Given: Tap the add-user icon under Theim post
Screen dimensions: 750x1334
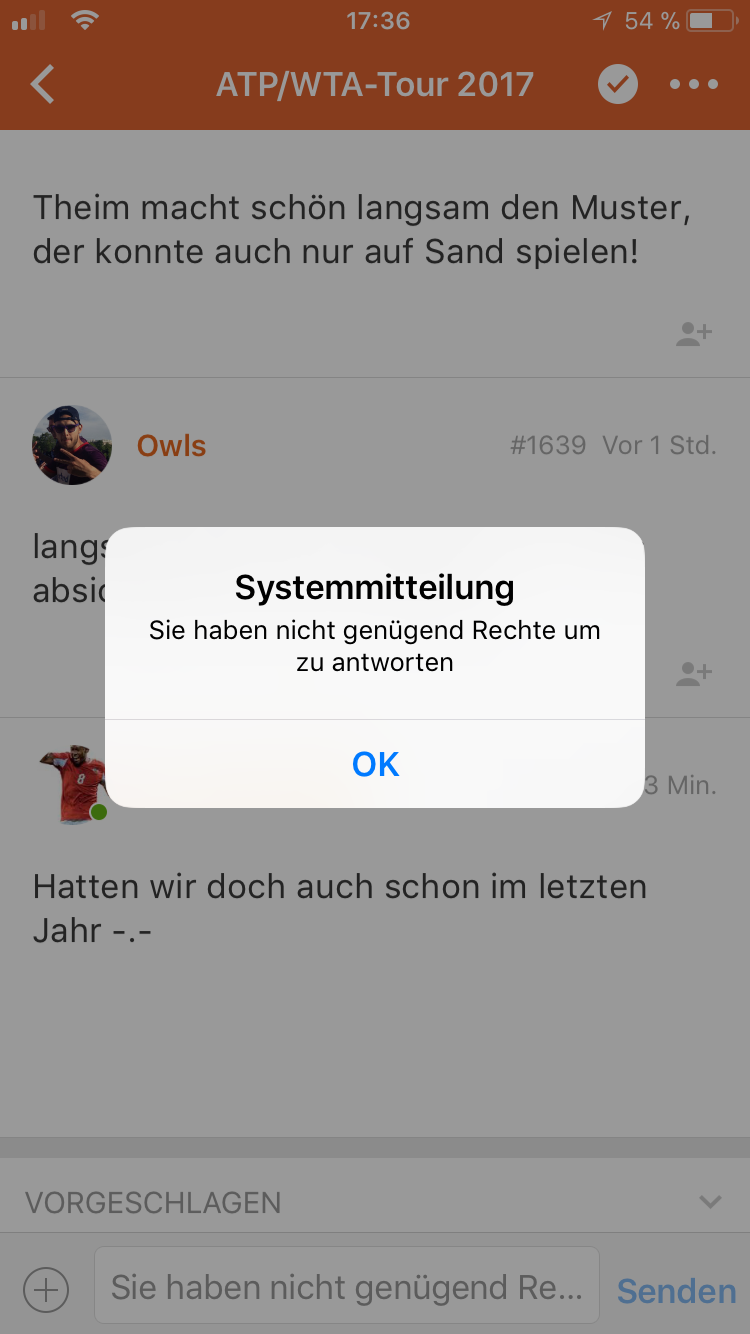Looking at the screenshot, I should pos(693,334).
